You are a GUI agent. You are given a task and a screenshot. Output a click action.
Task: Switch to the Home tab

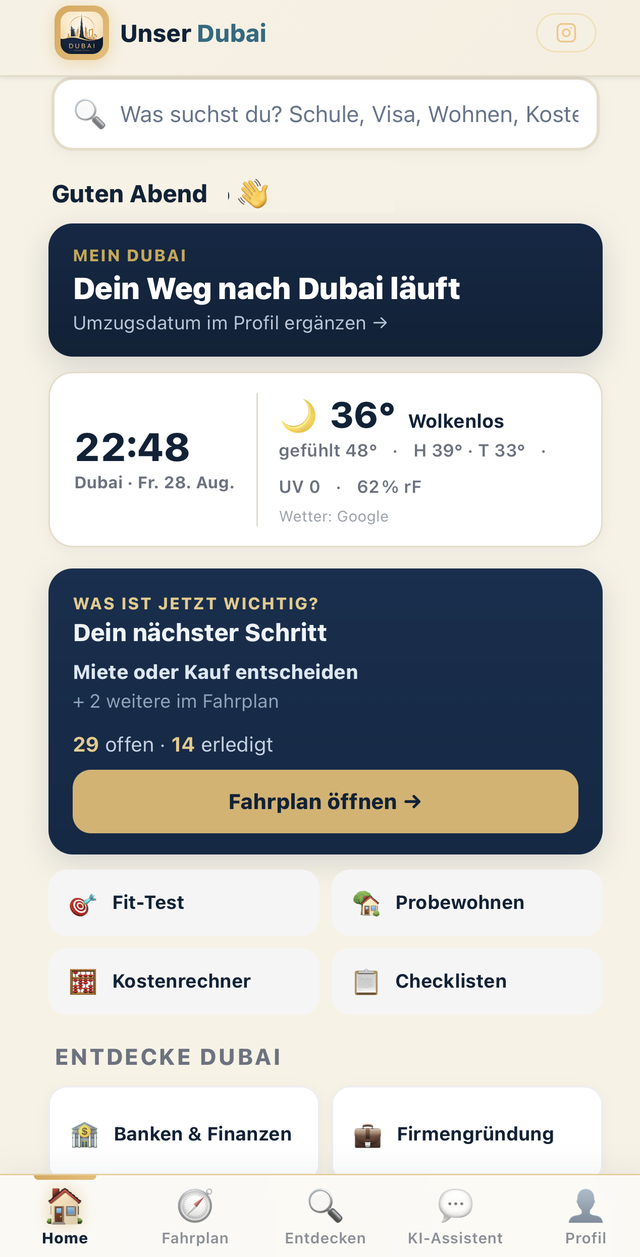tap(65, 1216)
